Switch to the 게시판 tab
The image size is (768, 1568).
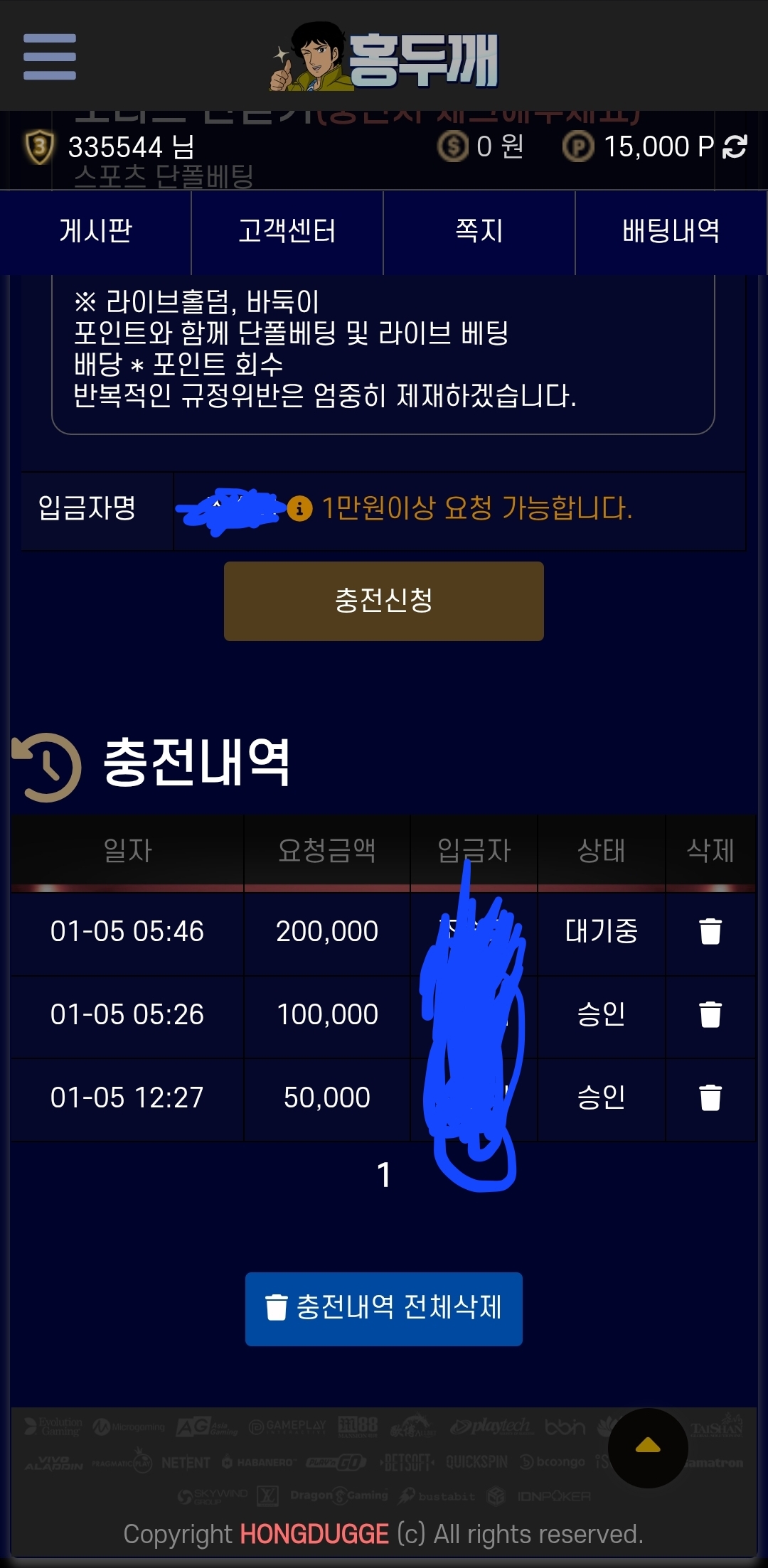(x=96, y=231)
